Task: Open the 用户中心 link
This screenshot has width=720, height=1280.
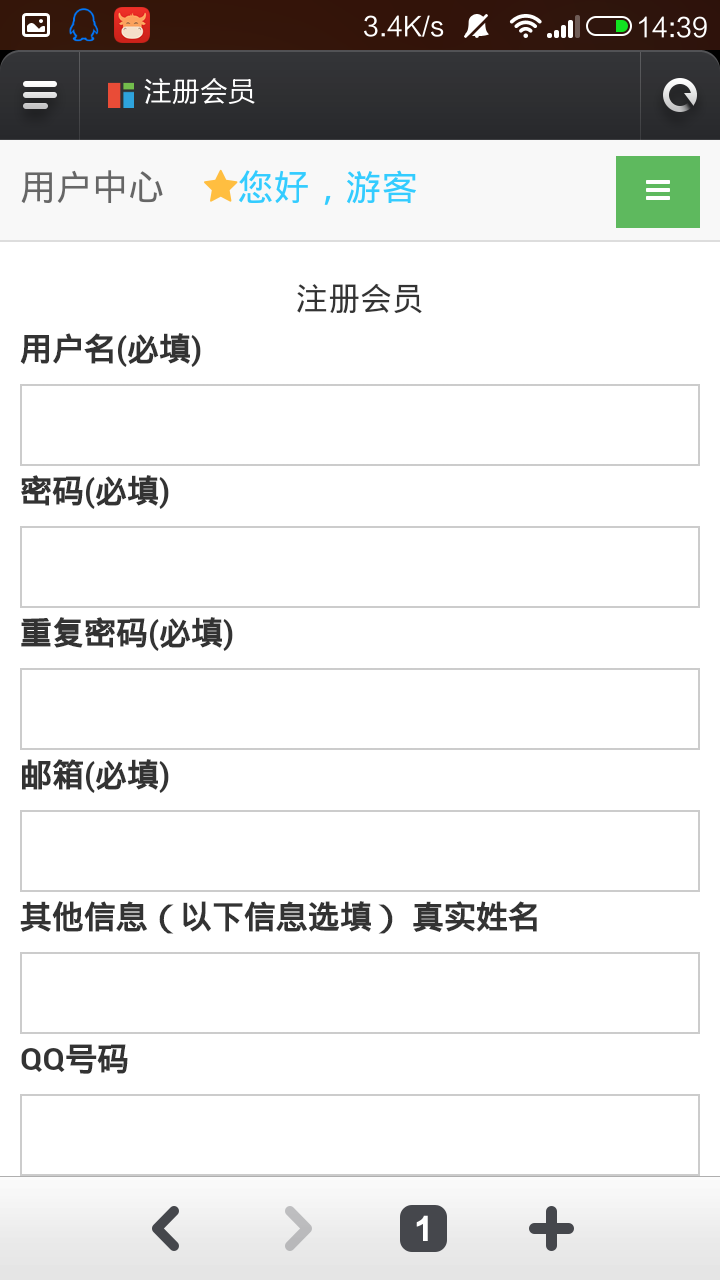Action: (x=92, y=187)
